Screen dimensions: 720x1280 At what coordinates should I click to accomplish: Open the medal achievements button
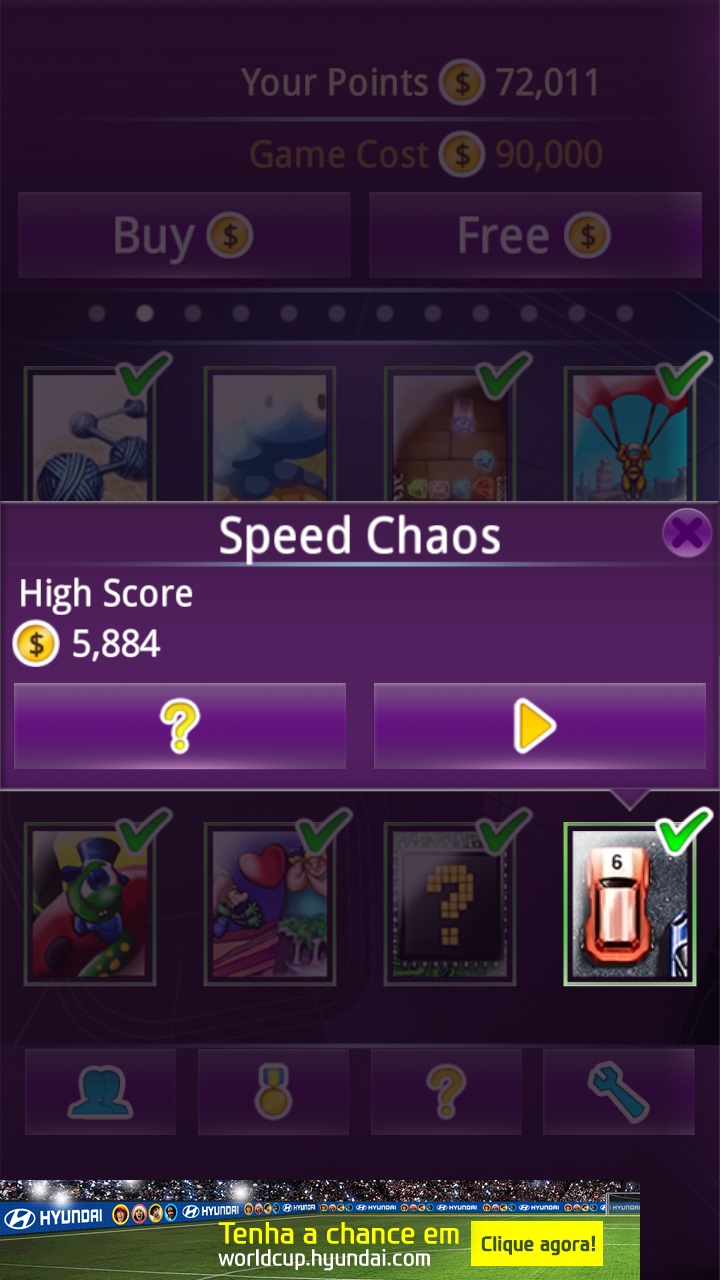(x=273, y=1092)
